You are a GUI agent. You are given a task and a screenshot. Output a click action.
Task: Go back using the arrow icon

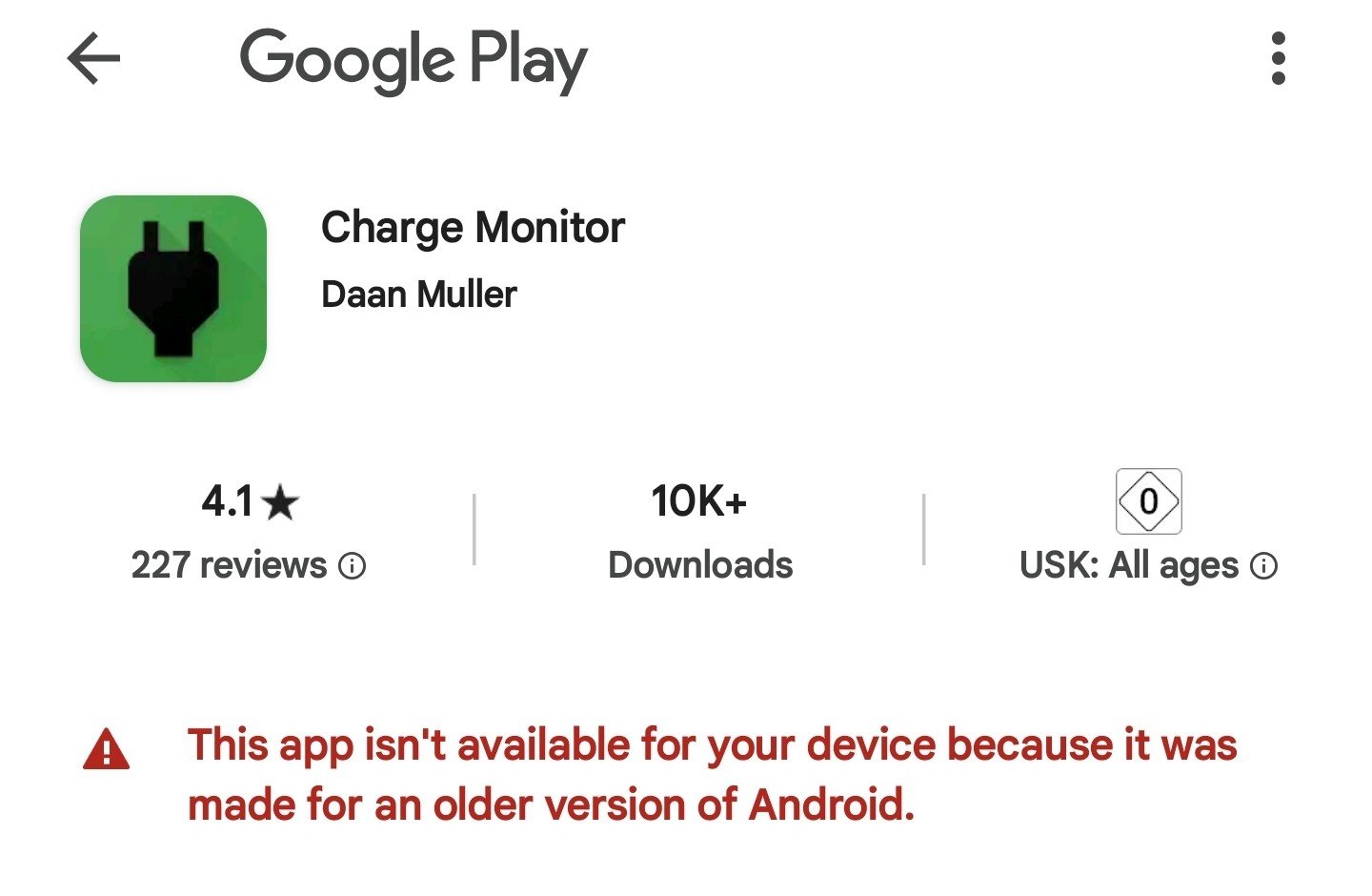point(93,59)
